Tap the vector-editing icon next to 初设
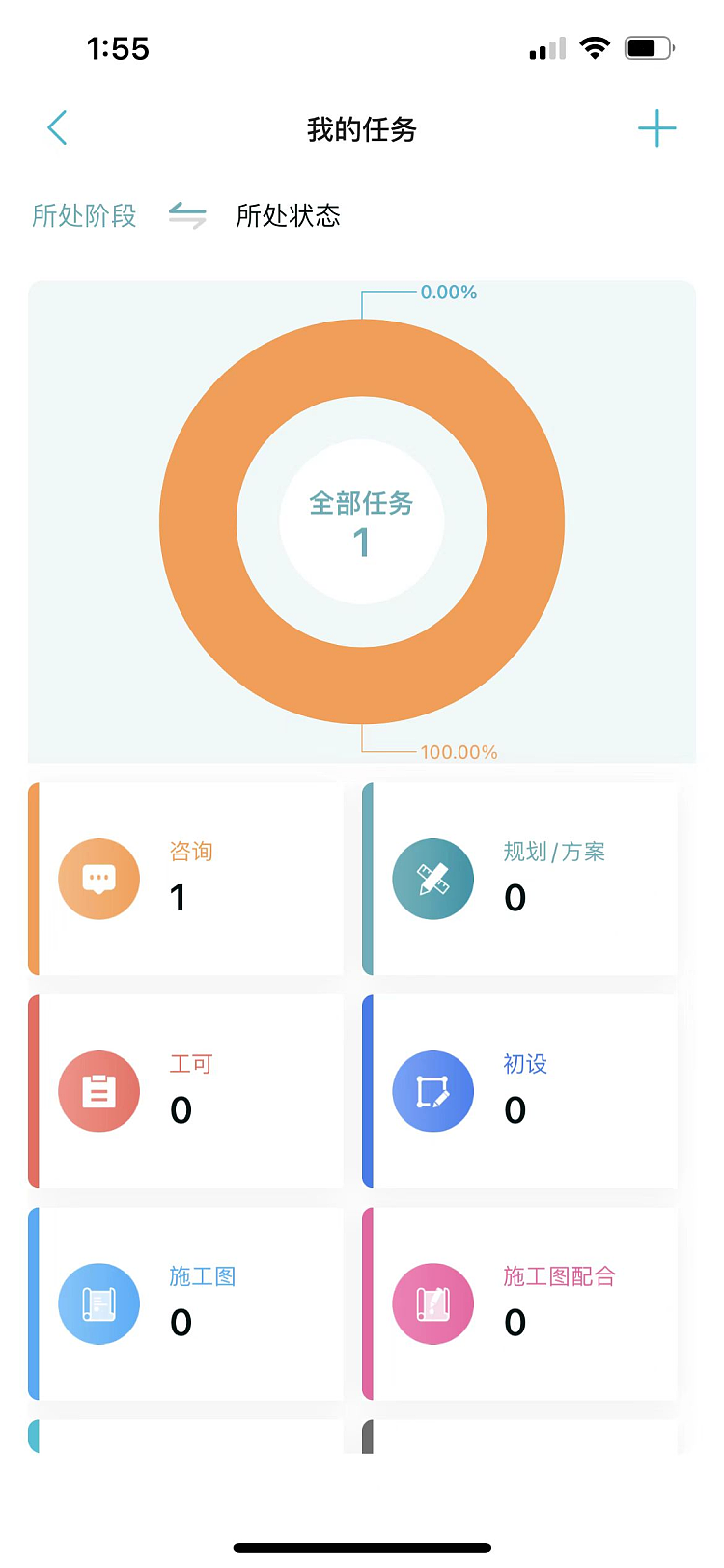 click(432, 1090)
